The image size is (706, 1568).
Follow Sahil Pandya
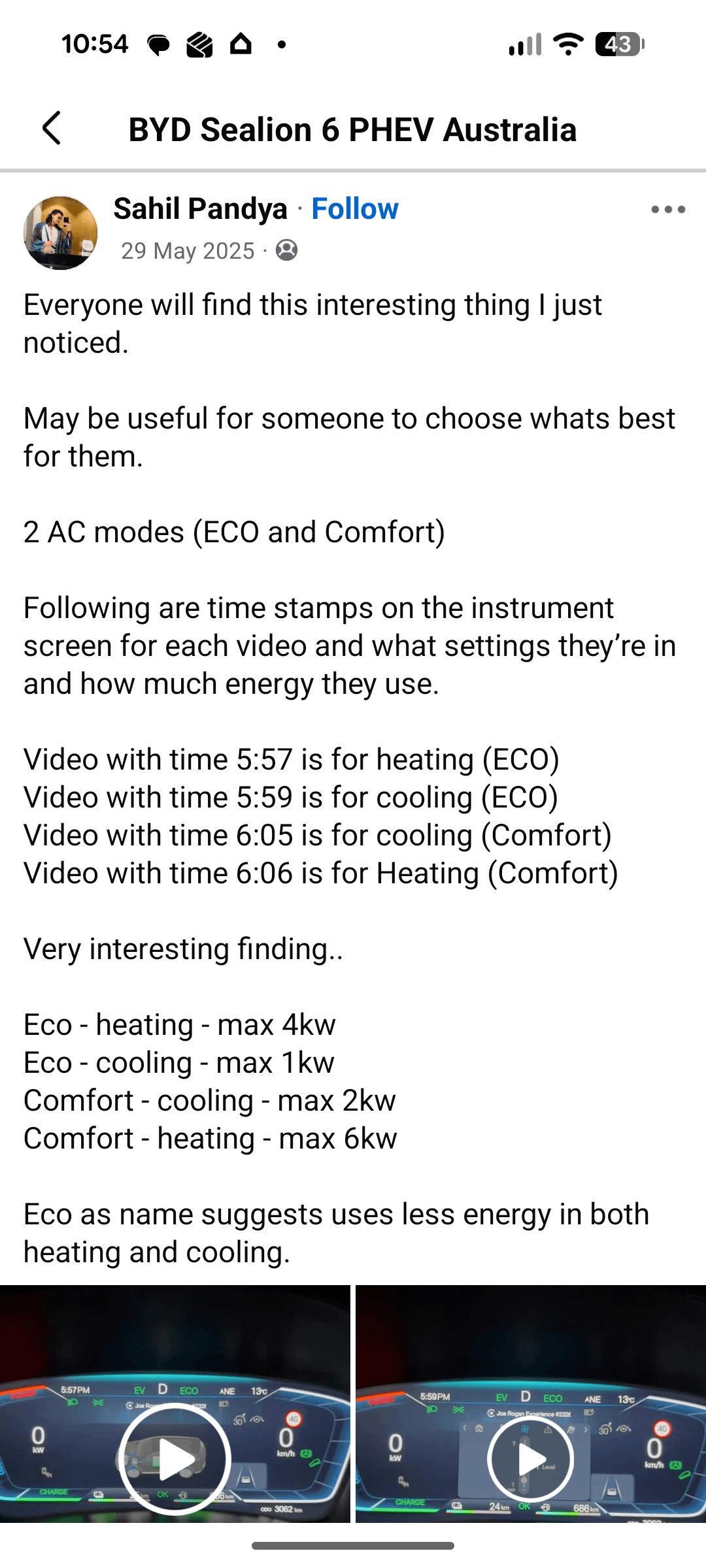tap(354, 209)
